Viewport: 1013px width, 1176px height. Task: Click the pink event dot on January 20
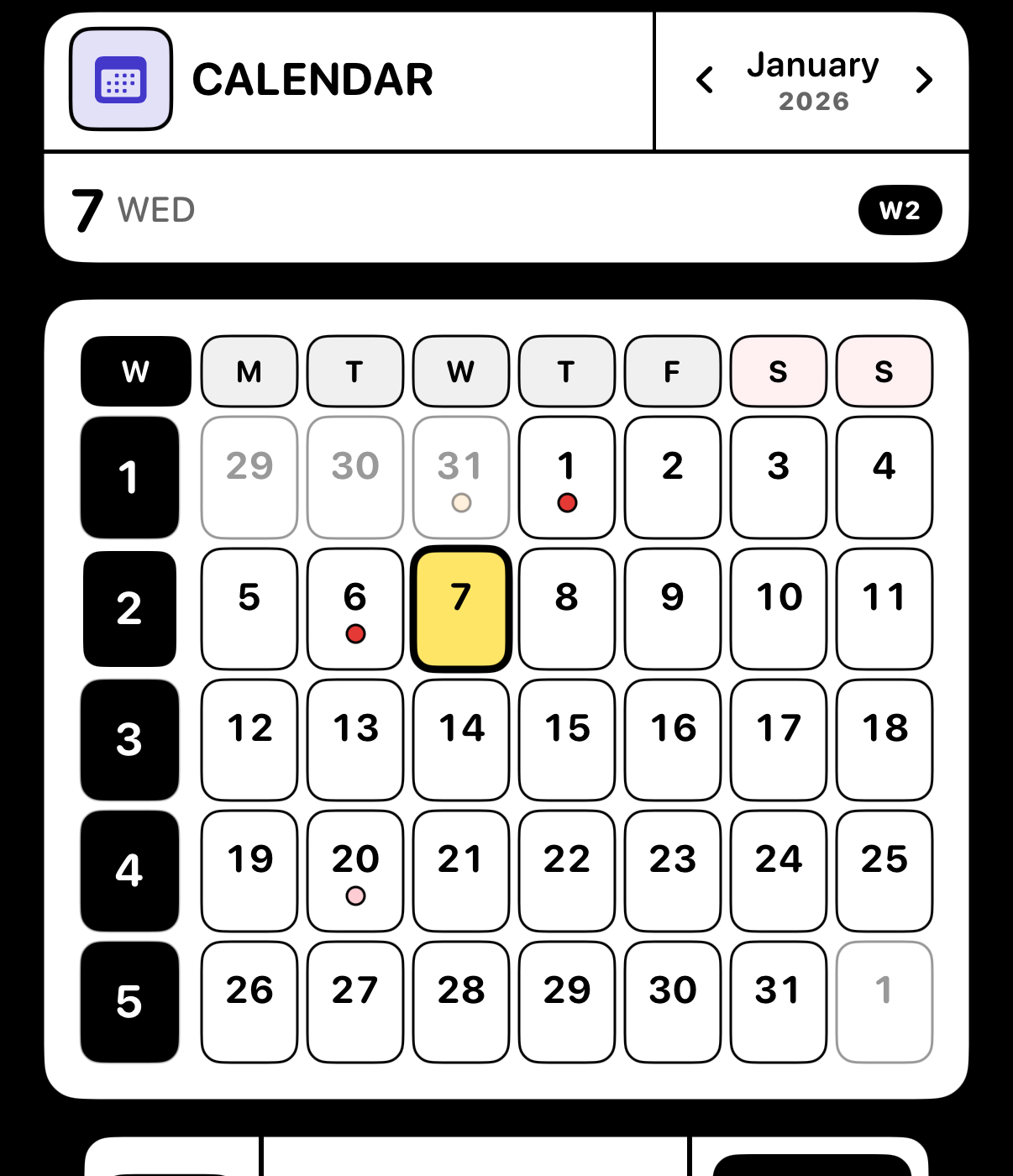click(x=354, y=896)
